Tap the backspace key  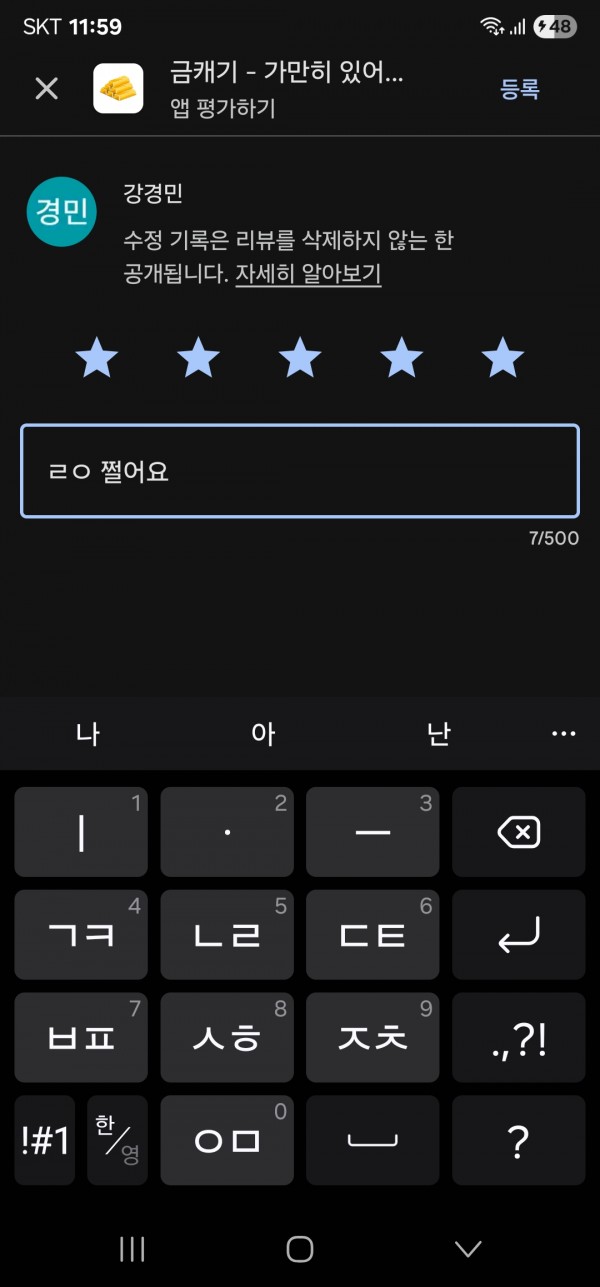pos(518,832)
